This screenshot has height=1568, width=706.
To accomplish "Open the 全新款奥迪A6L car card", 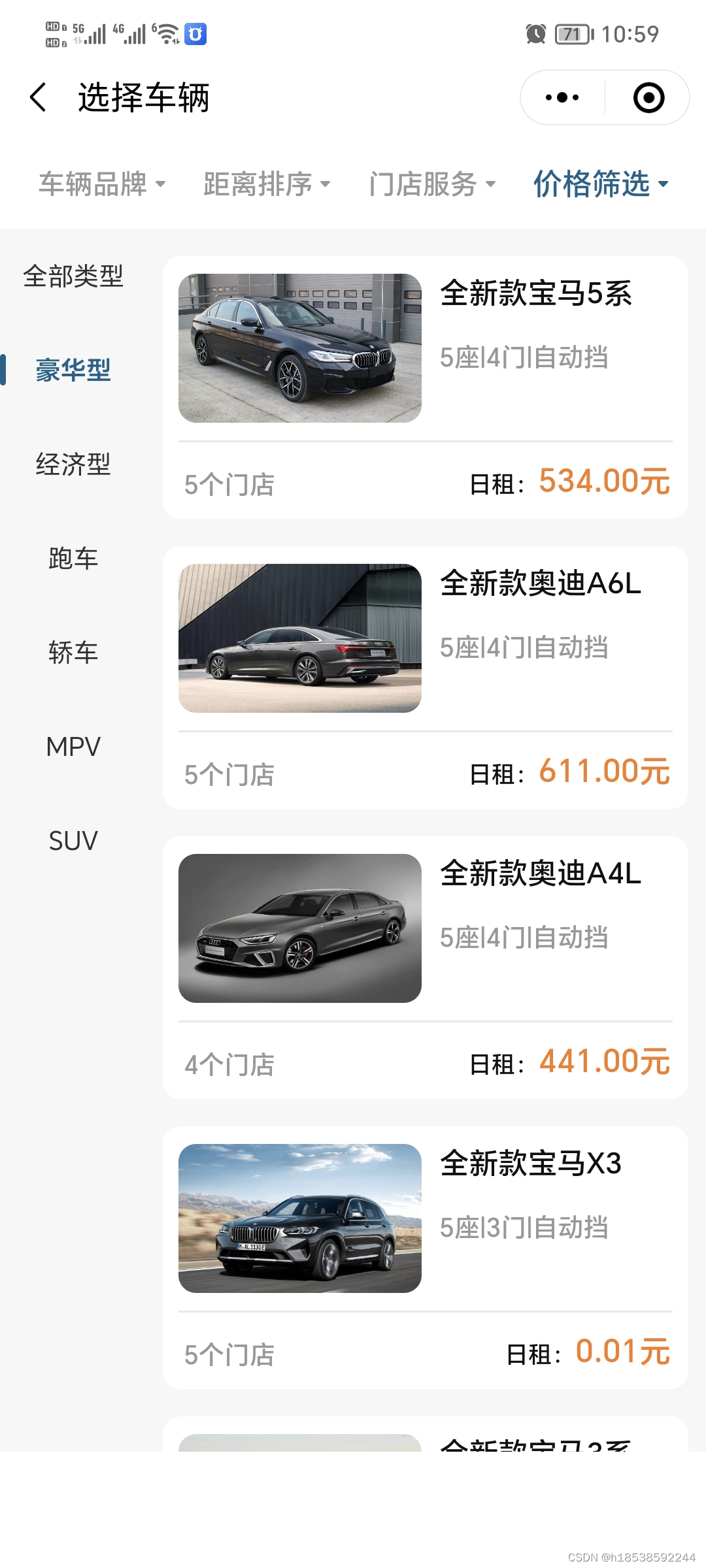I will click(425, 677).
